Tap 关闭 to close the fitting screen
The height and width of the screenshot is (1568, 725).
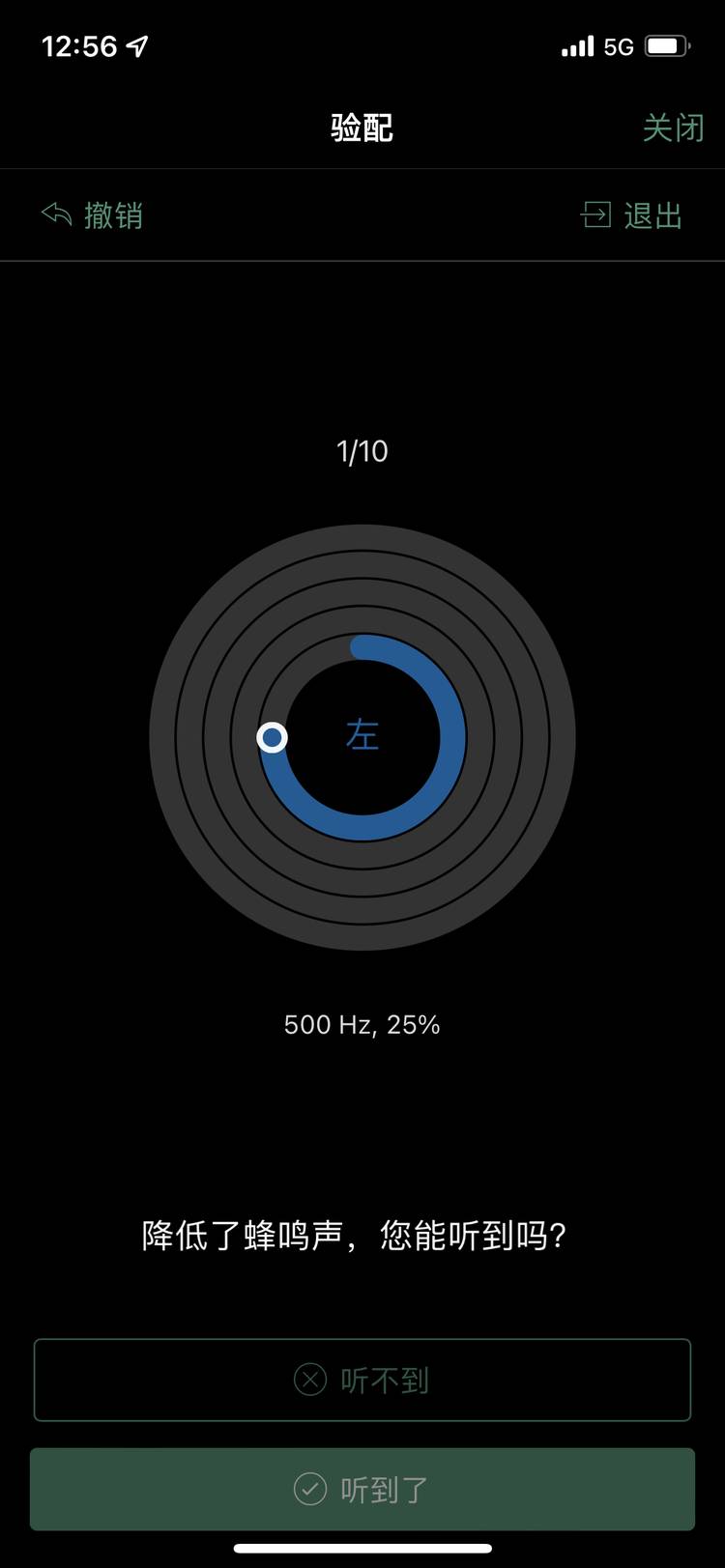coord(673,128)
